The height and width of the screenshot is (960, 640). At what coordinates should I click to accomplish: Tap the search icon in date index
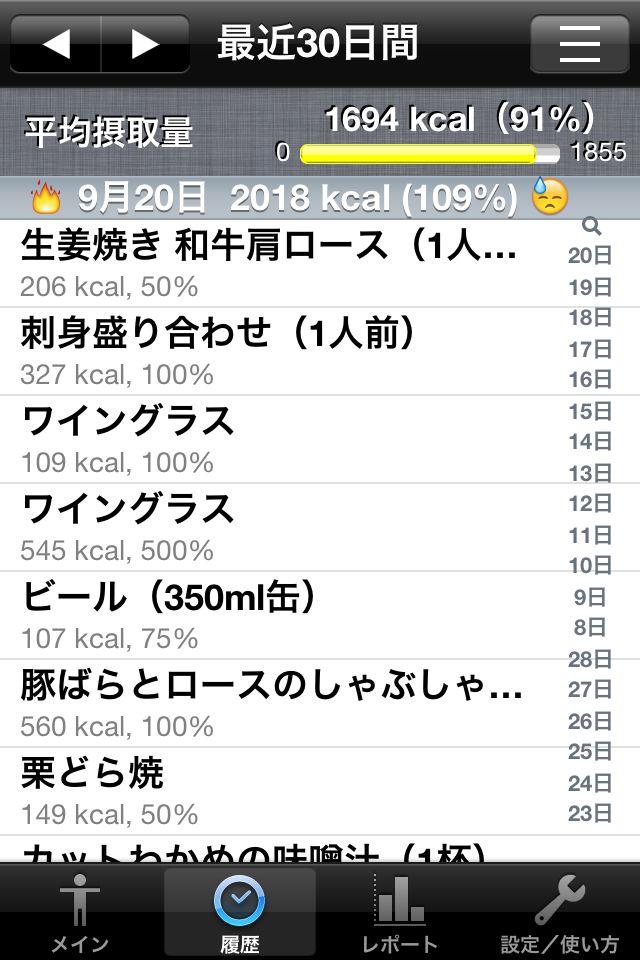(590, 227)
